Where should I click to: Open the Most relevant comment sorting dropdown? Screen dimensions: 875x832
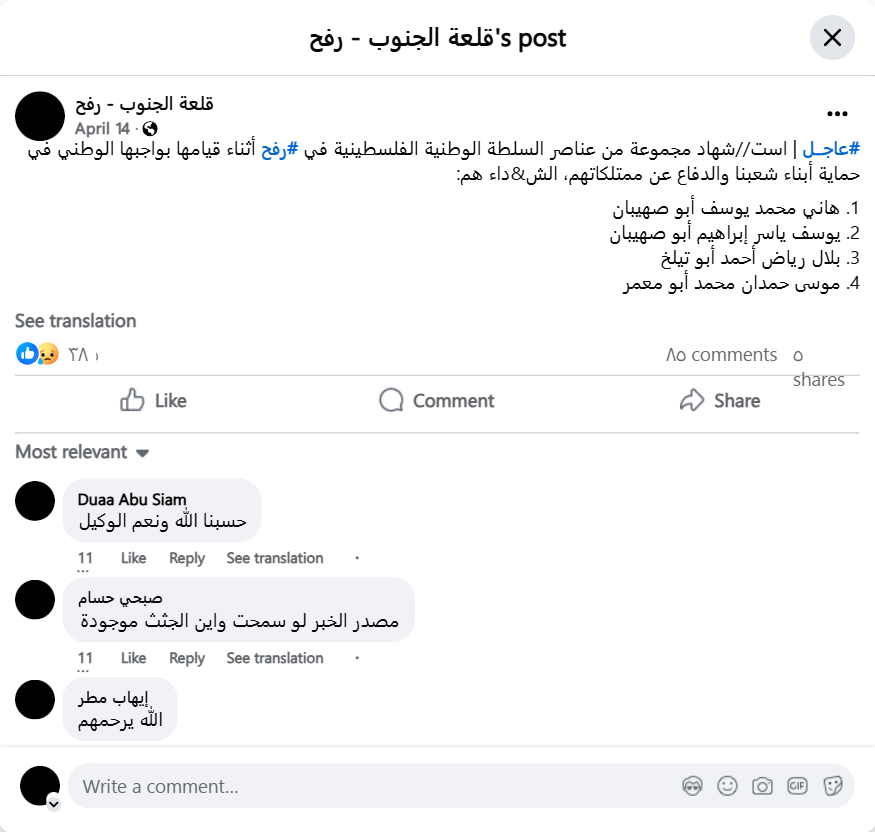[82, 452]
